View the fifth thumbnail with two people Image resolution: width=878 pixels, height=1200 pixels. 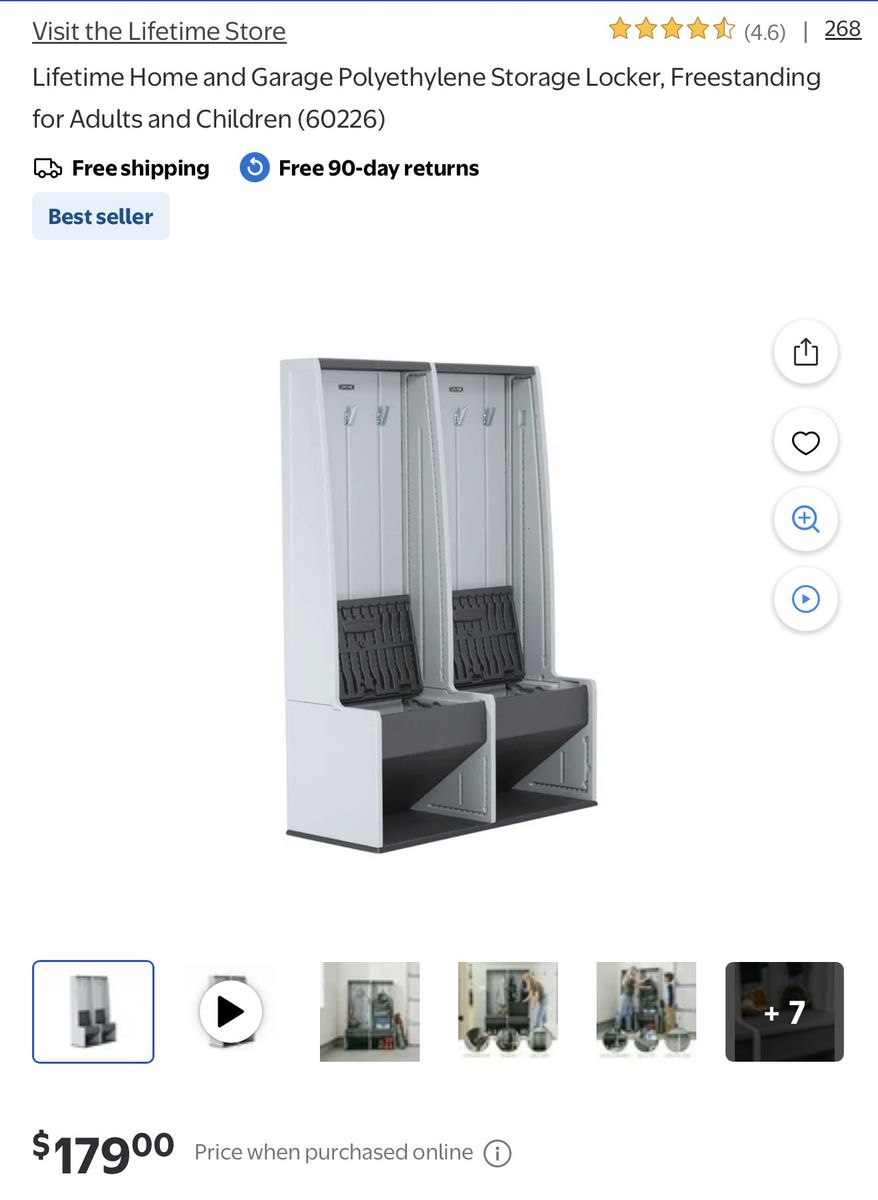646,1011
